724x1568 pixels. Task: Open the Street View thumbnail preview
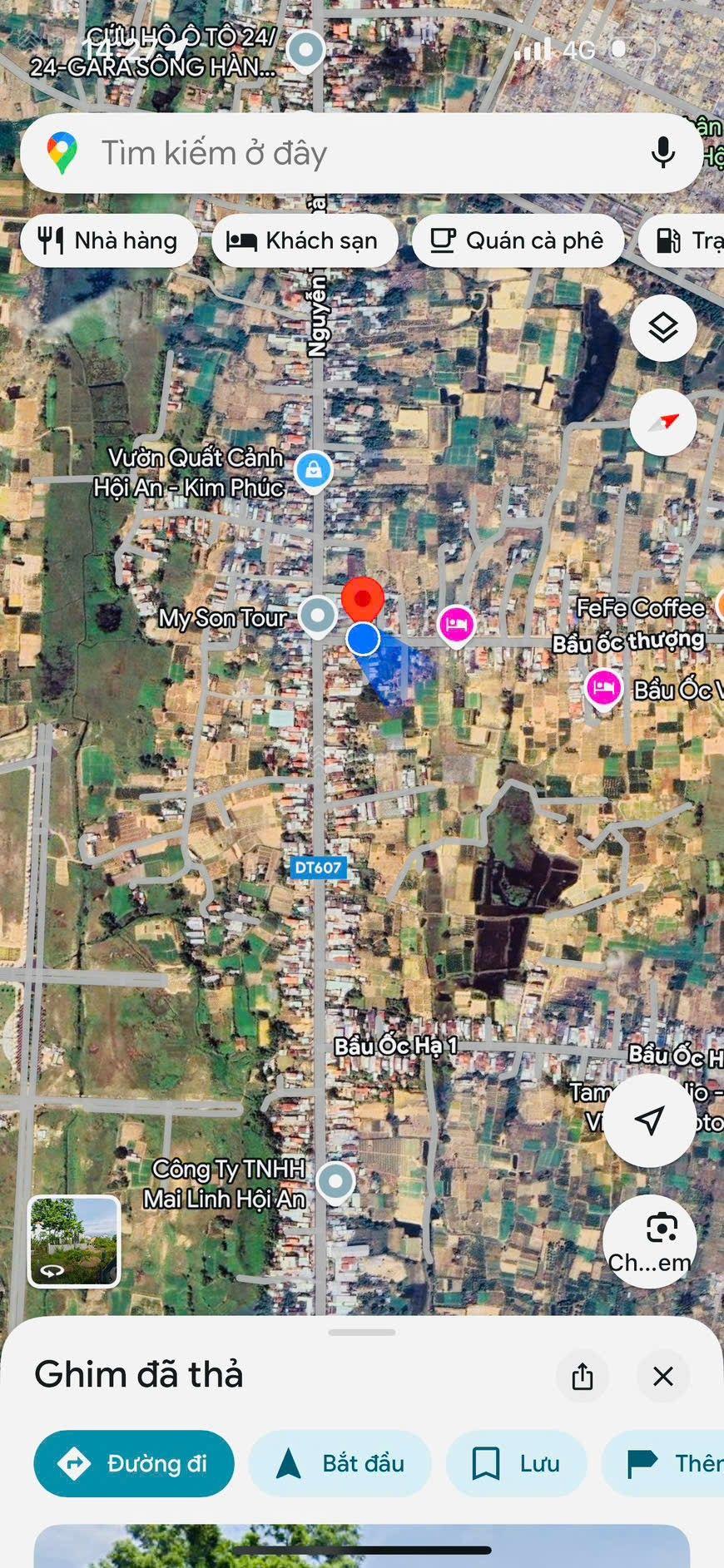pyautogui.click(x=74, y=1241)
